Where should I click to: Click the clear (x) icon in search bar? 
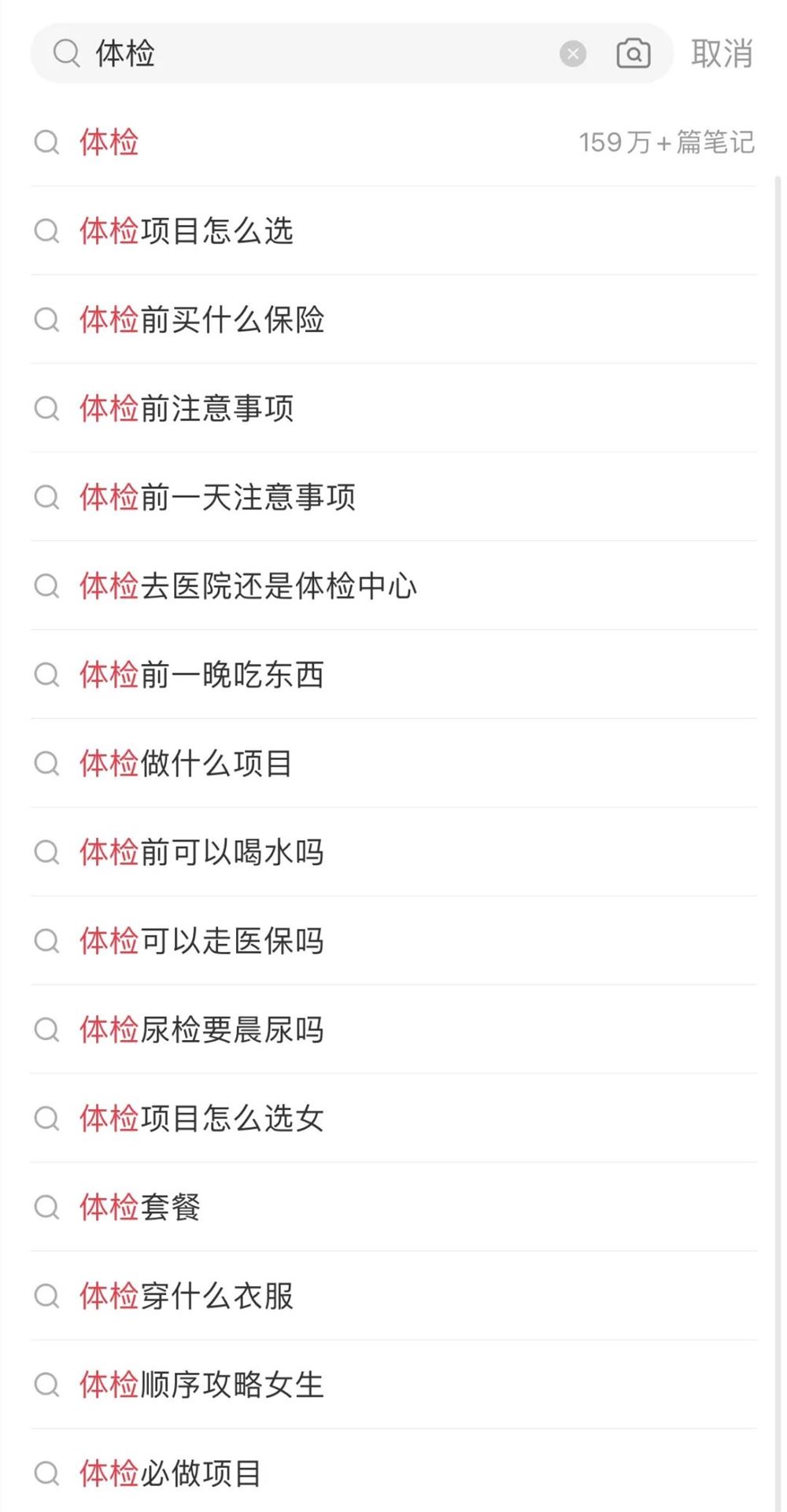click(x=573, y=53)
